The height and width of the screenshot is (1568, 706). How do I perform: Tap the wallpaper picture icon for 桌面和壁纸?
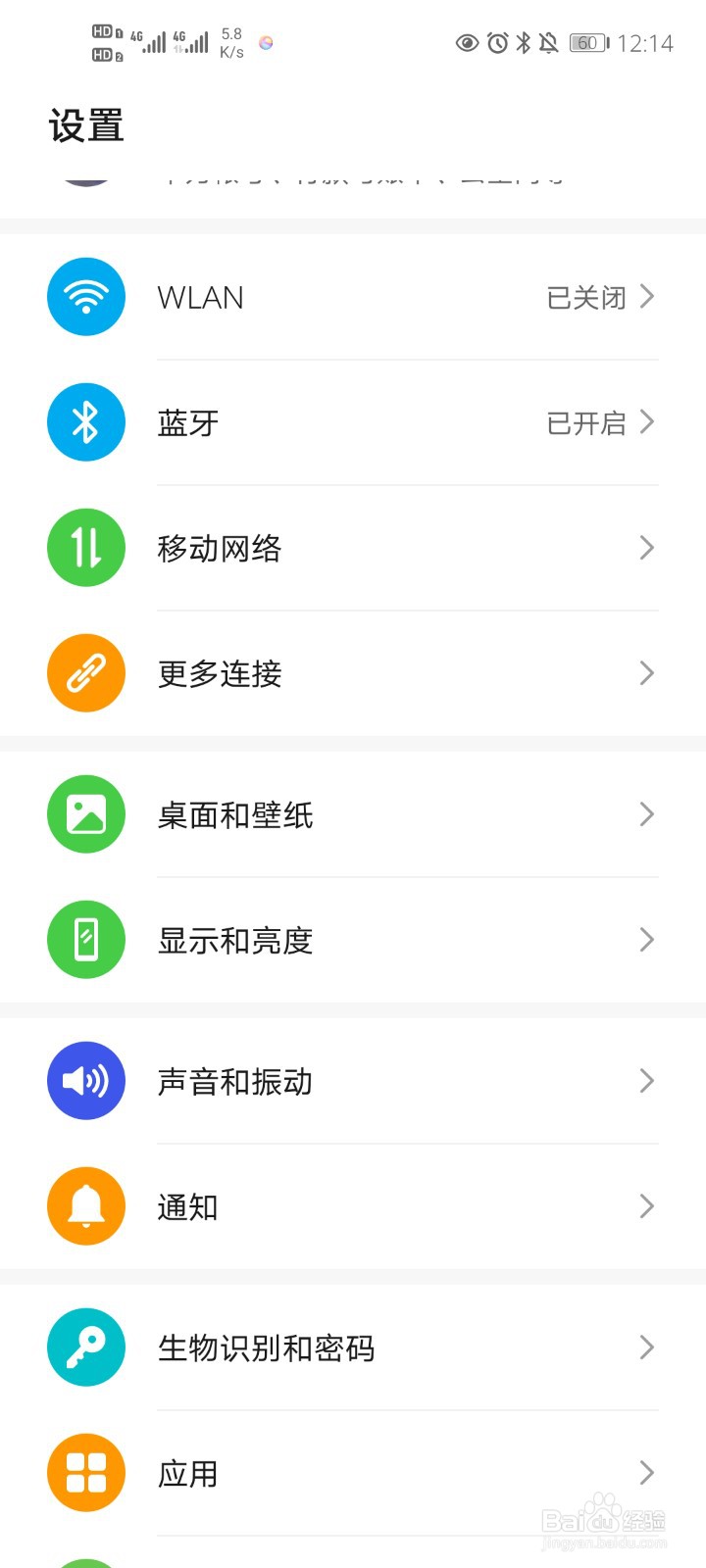pyautogui.click(x=85, y=814)
